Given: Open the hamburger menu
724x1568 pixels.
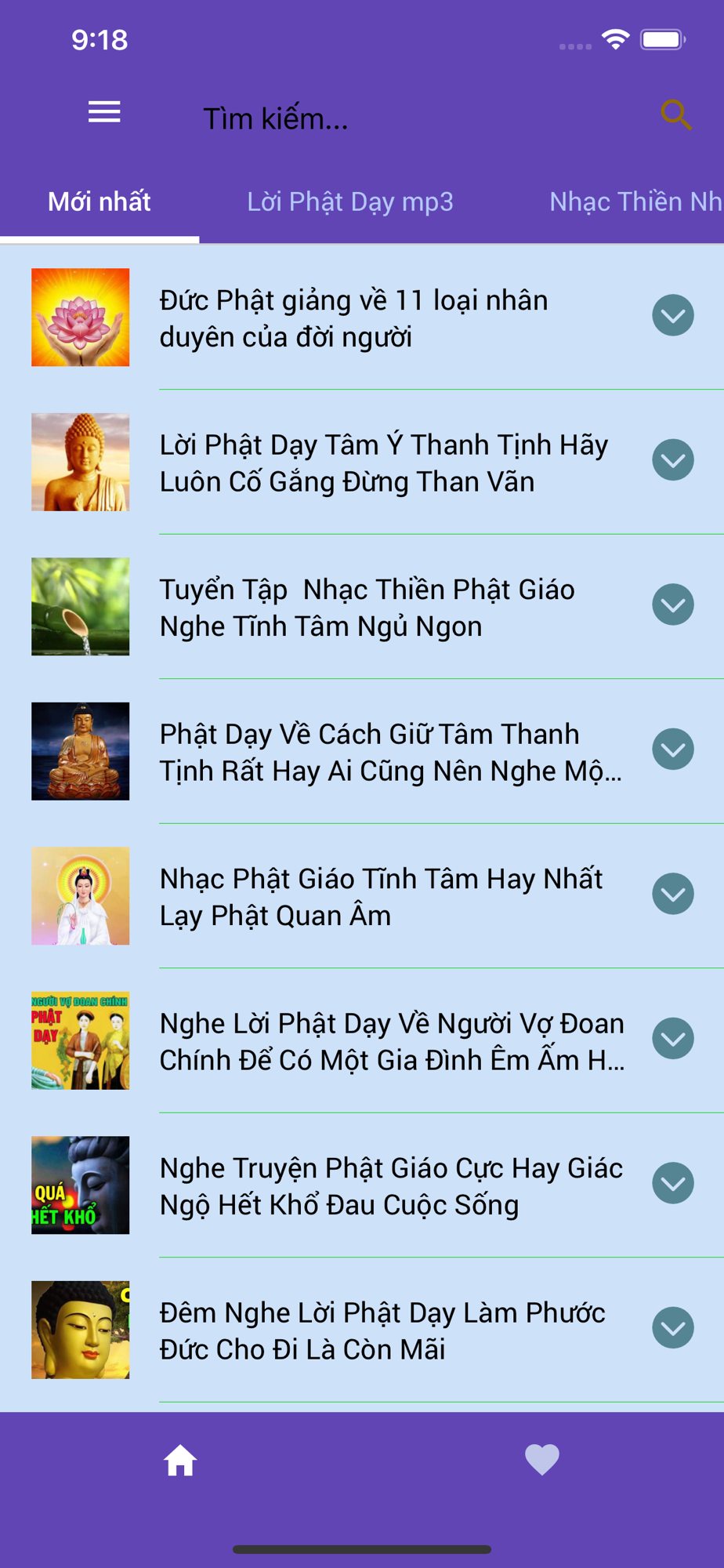Looking at the screenshot, I should click(x=104, y=112).
